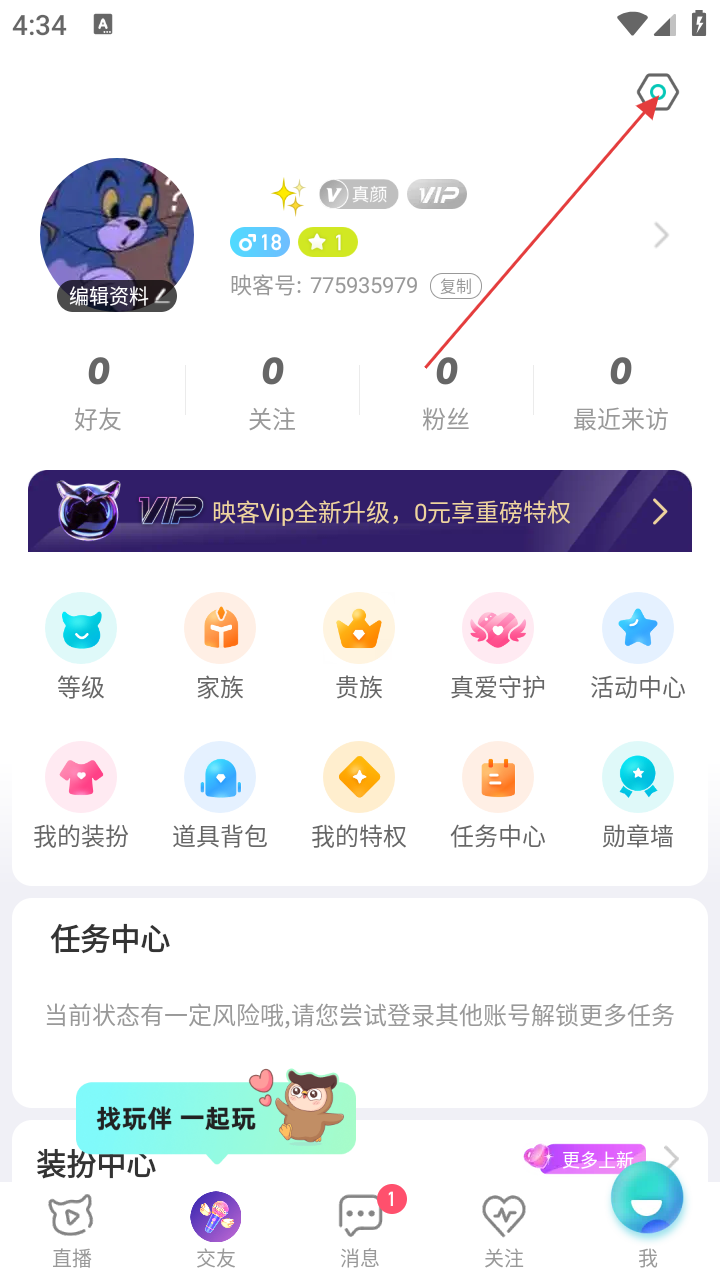720x1280 pixels.
Task: Open the 映客Vip upgrade banner
Action: tap(360, 511)
